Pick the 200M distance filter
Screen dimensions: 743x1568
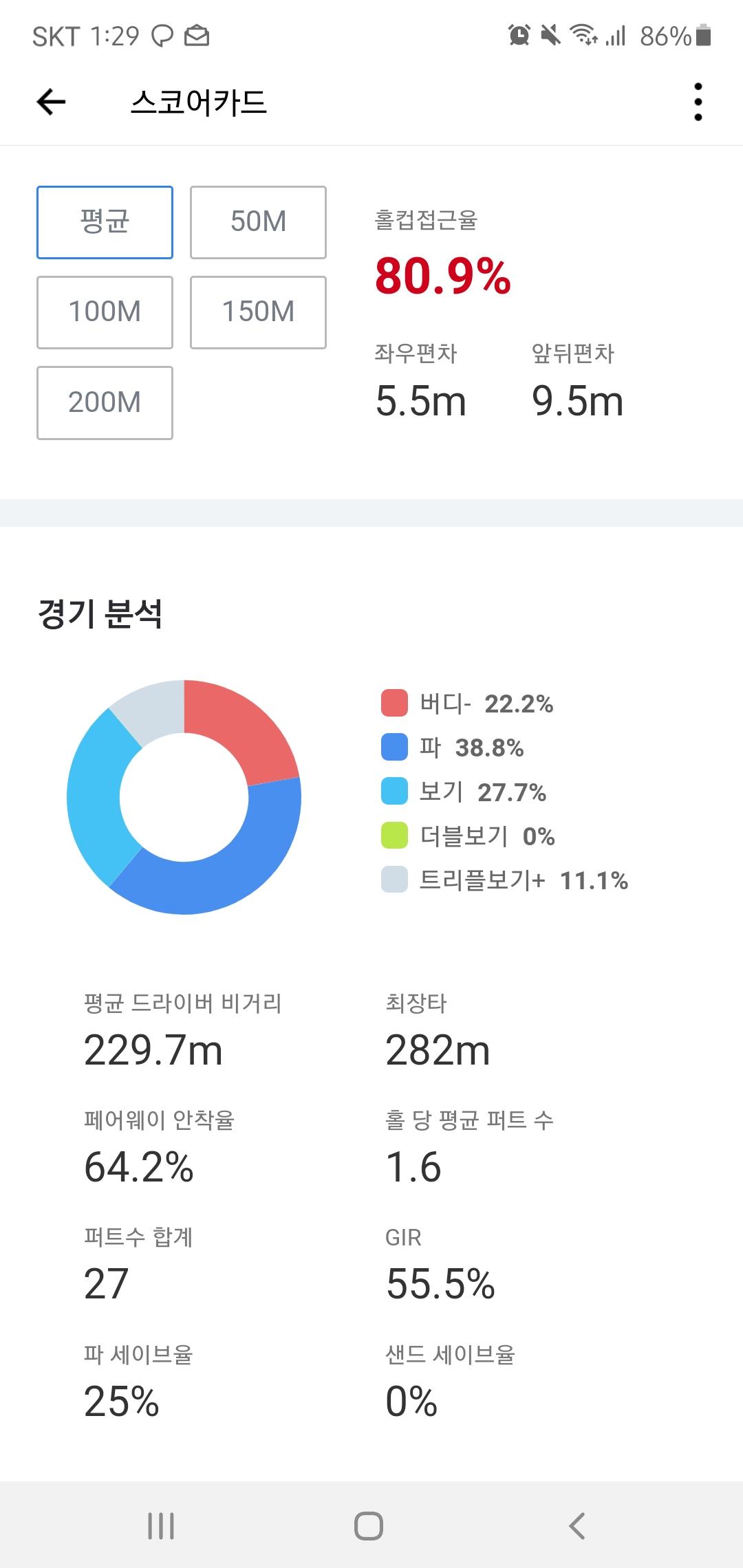tap(105, 402)
